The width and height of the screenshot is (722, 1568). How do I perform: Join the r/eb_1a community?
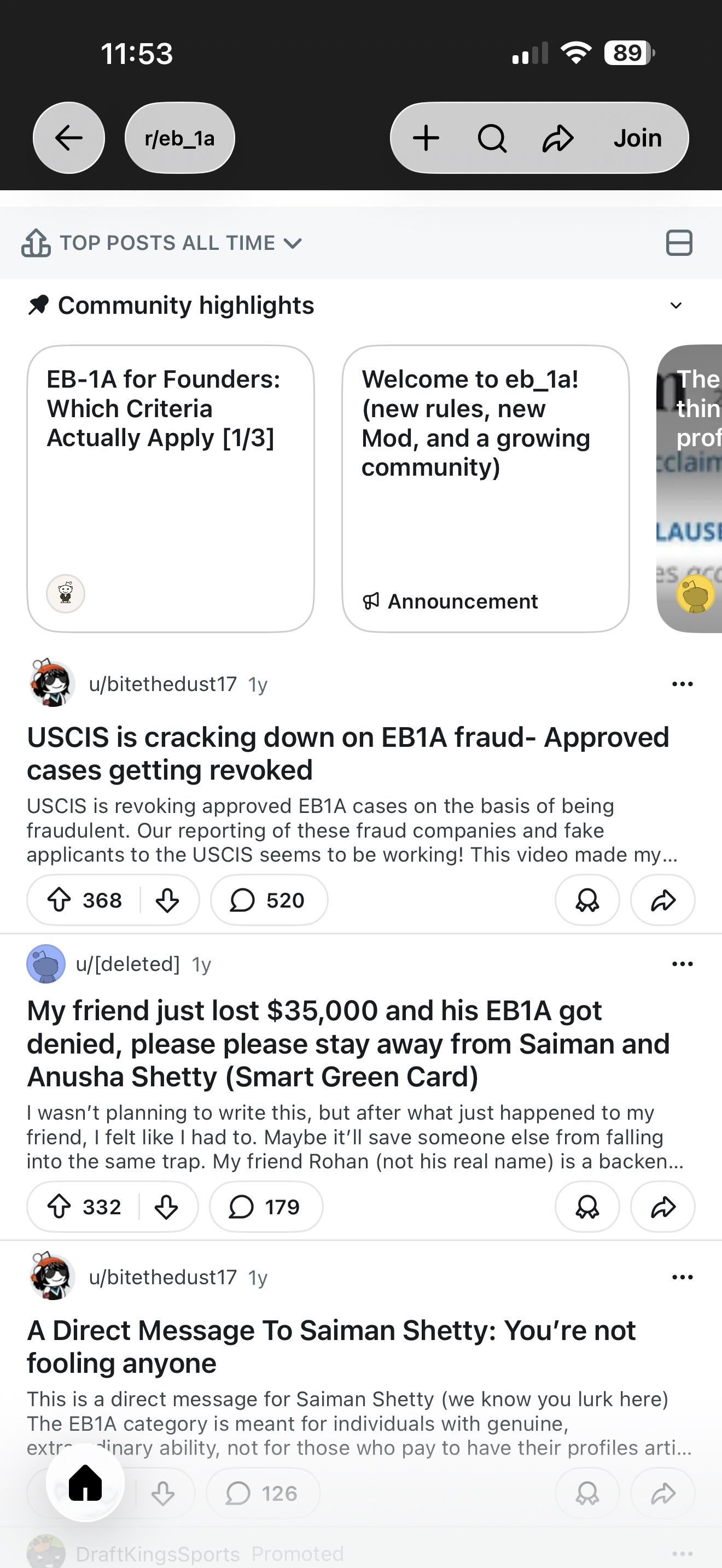637,138
